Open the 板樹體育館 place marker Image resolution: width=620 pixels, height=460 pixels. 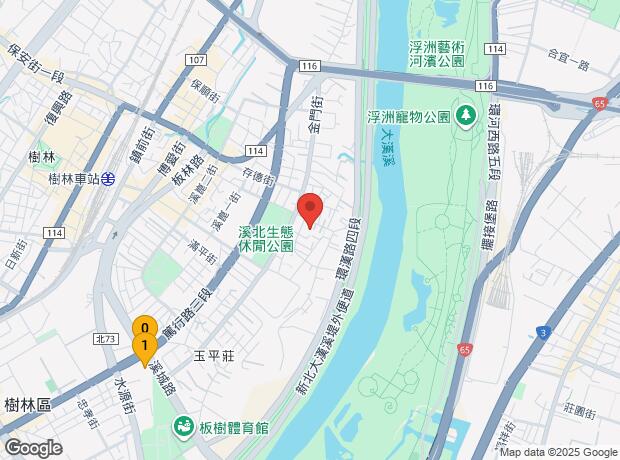coord(183,428)
